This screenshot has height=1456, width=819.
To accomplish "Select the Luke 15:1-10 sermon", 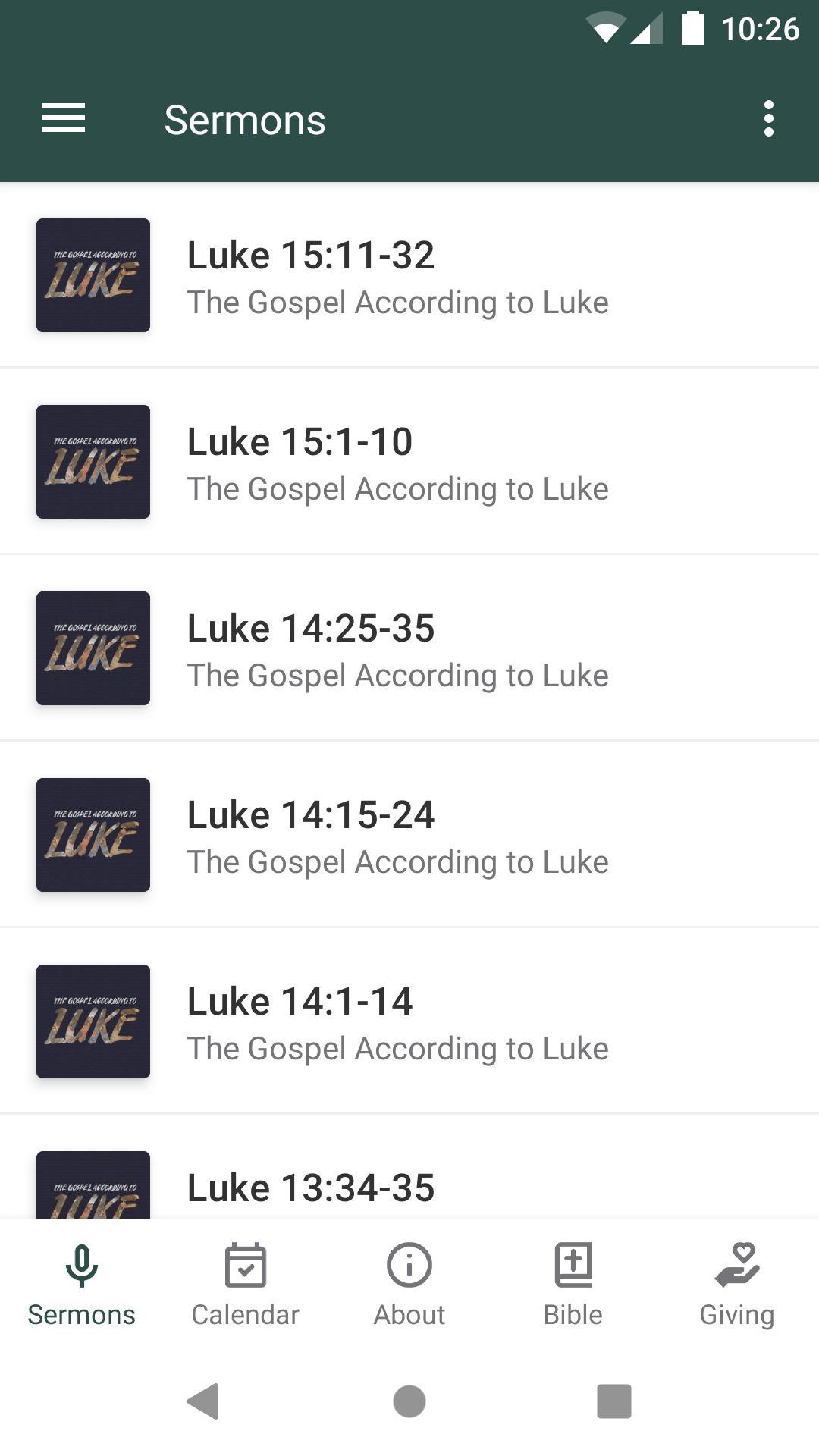I will pyautogui.click(x=409, y=463).
